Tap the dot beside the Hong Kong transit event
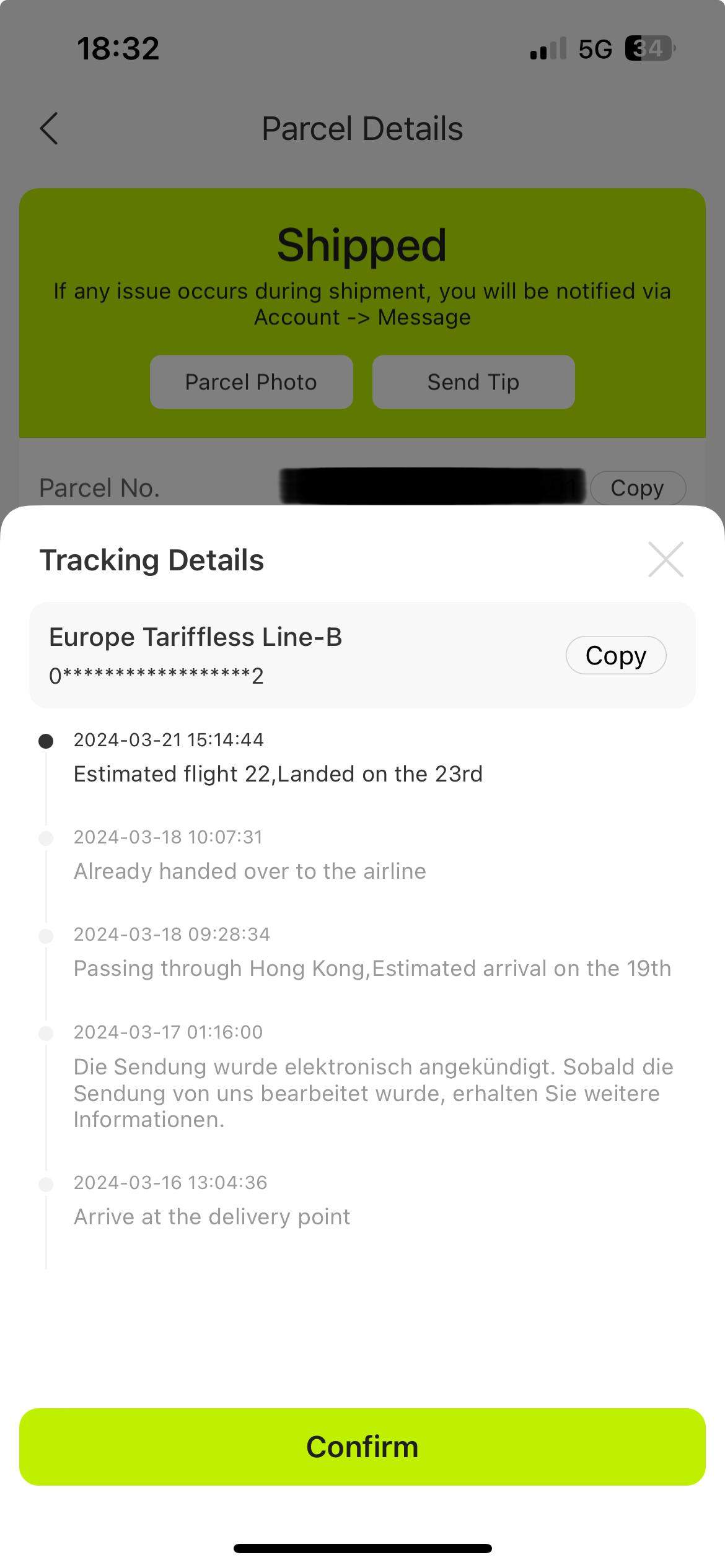This screenshot has width=725, height=1568. (x=46, y=935)
